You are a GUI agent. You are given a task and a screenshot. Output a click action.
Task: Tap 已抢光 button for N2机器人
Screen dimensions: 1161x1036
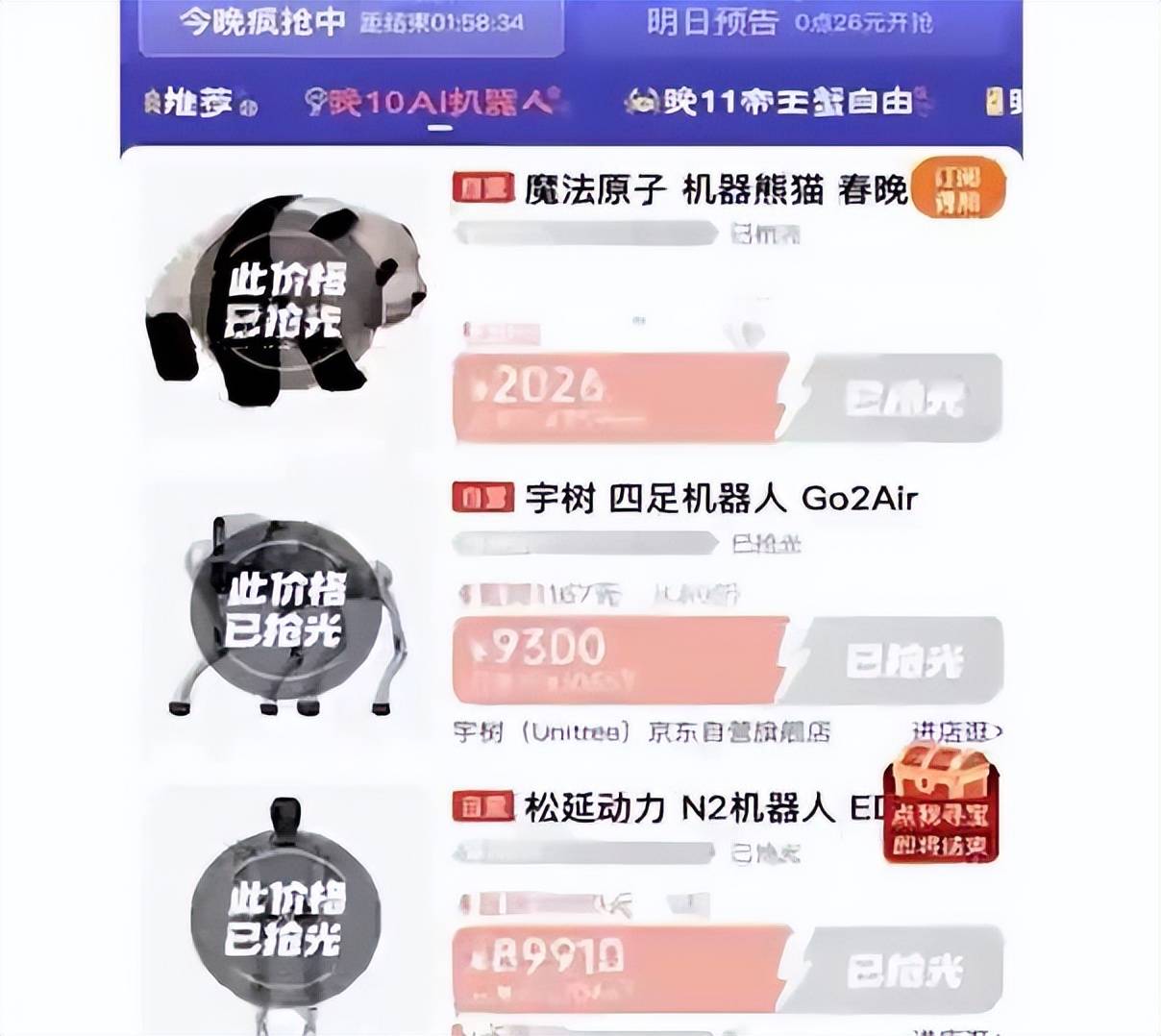(902, 971)
